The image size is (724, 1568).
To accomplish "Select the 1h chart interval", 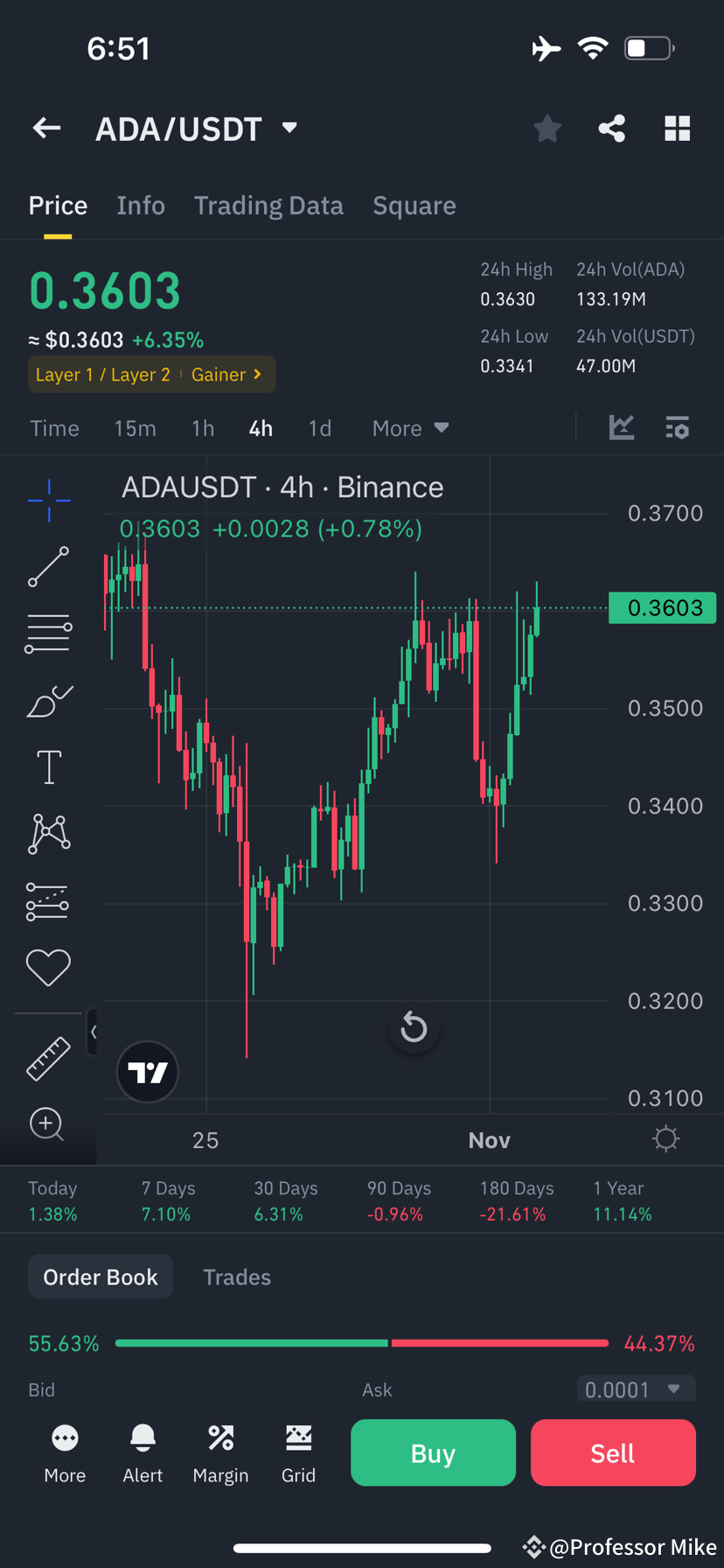I will pos(203,428).
